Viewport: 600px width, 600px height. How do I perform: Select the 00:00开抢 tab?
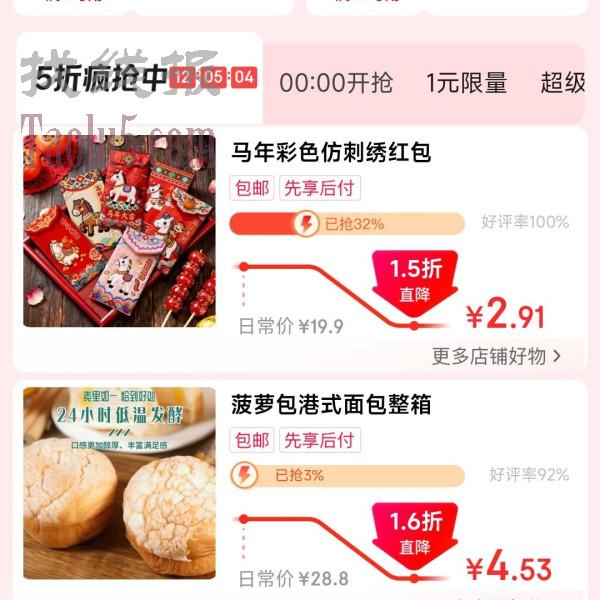click(336, 83)
